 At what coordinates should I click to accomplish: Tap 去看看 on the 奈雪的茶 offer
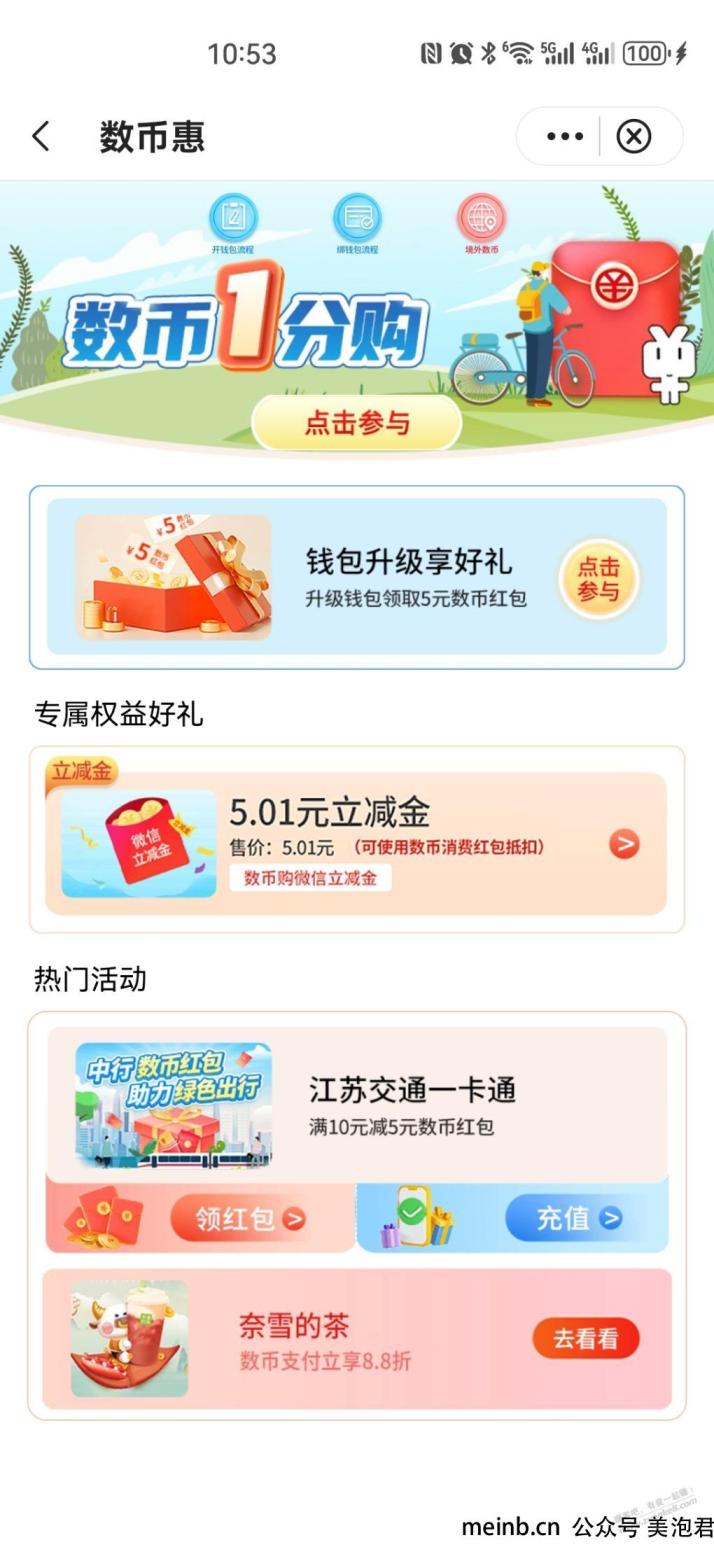coord(585,1338)
